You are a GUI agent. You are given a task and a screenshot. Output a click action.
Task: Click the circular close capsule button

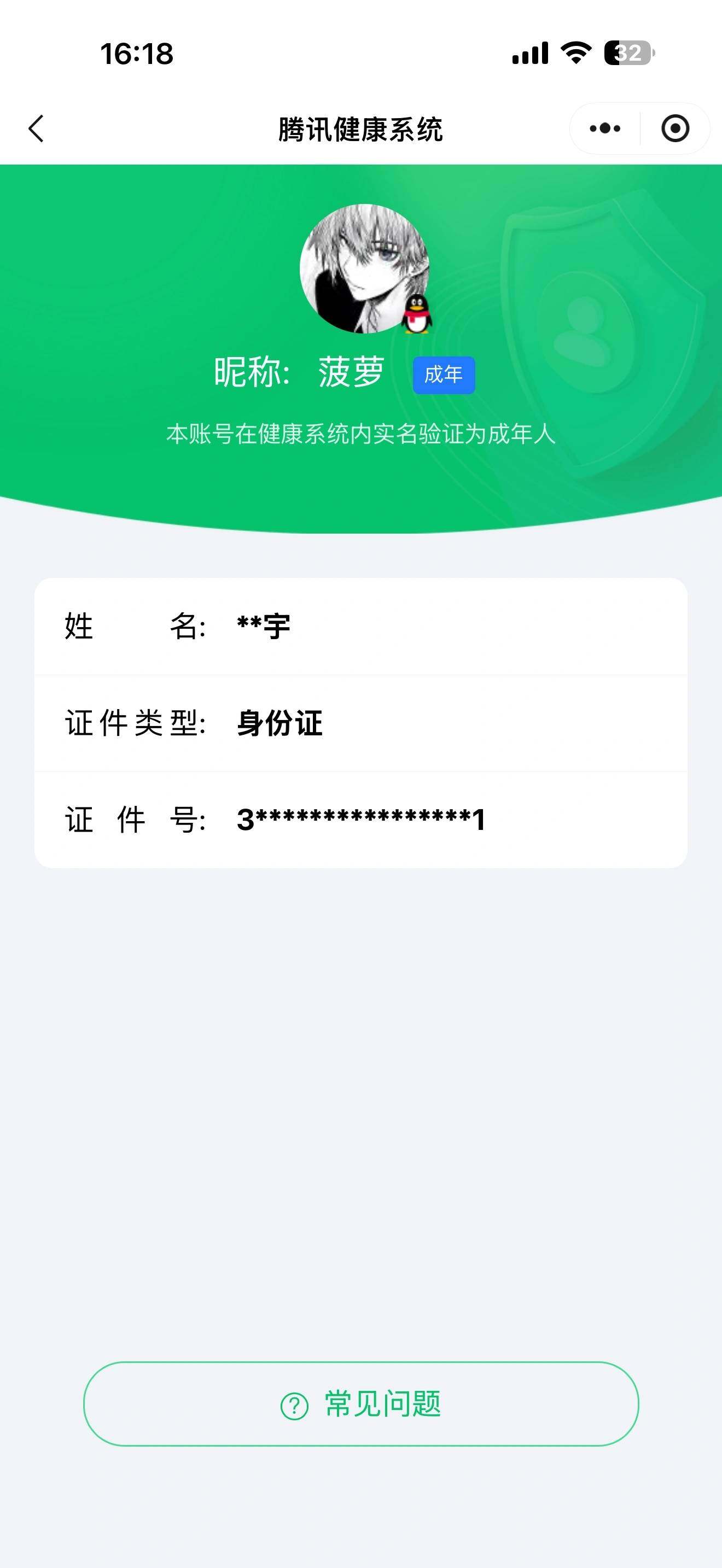[x=673, y=128]
